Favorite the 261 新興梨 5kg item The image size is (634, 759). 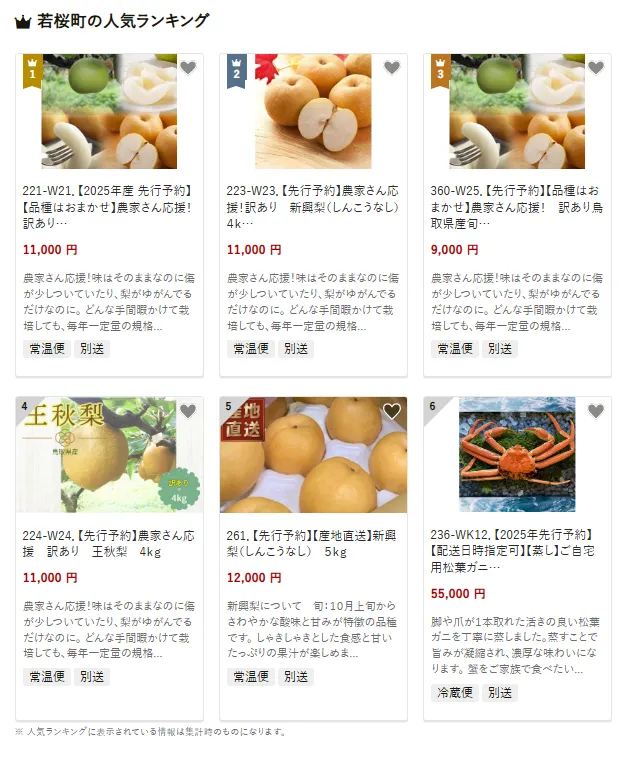[x=392, y=411]
